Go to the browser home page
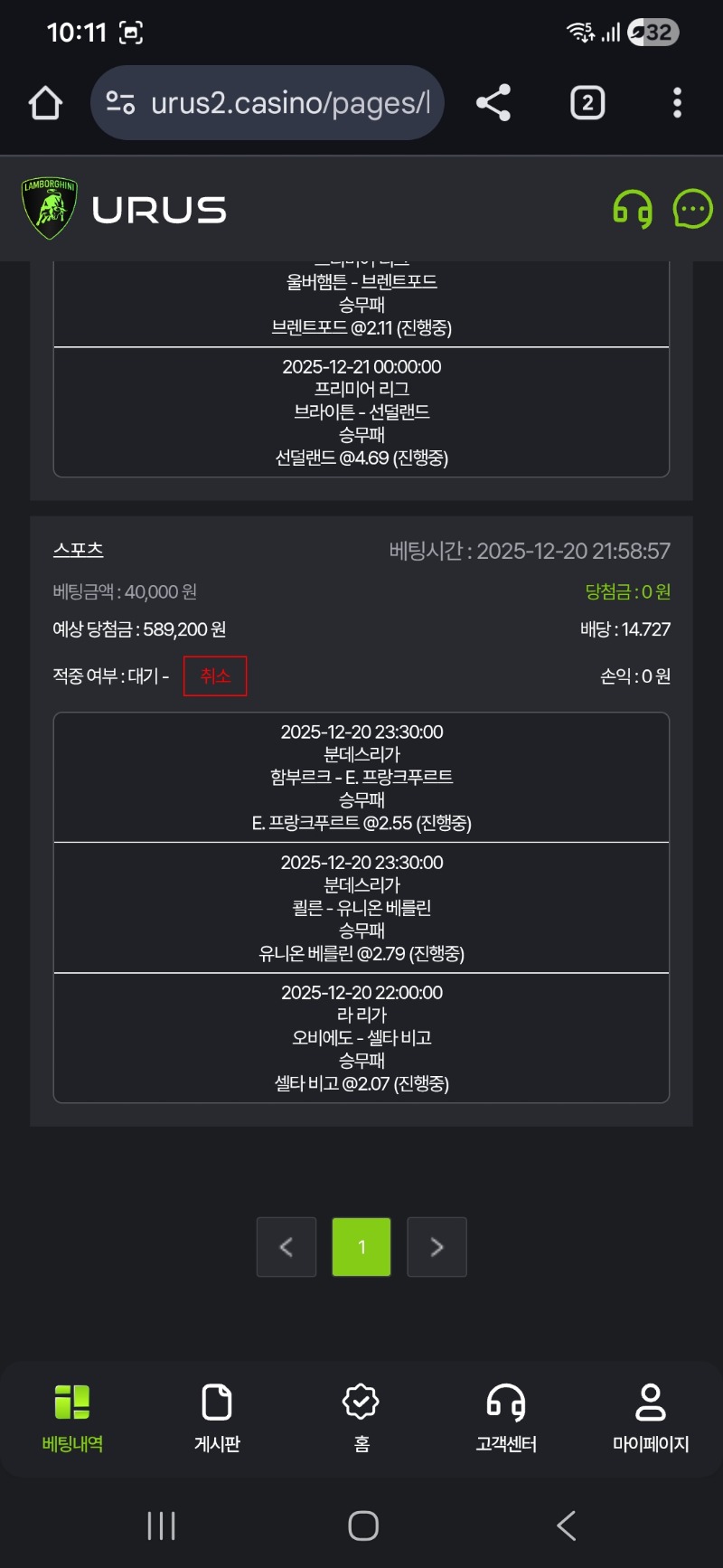 pyautogui.click(x=45, y=103)
